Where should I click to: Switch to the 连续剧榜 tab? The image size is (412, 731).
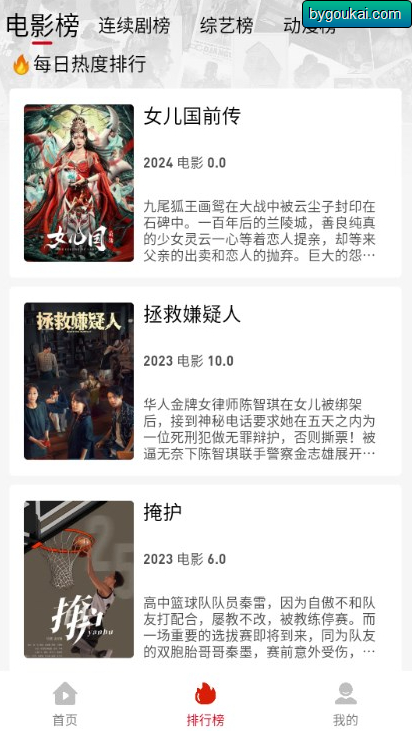134,26
